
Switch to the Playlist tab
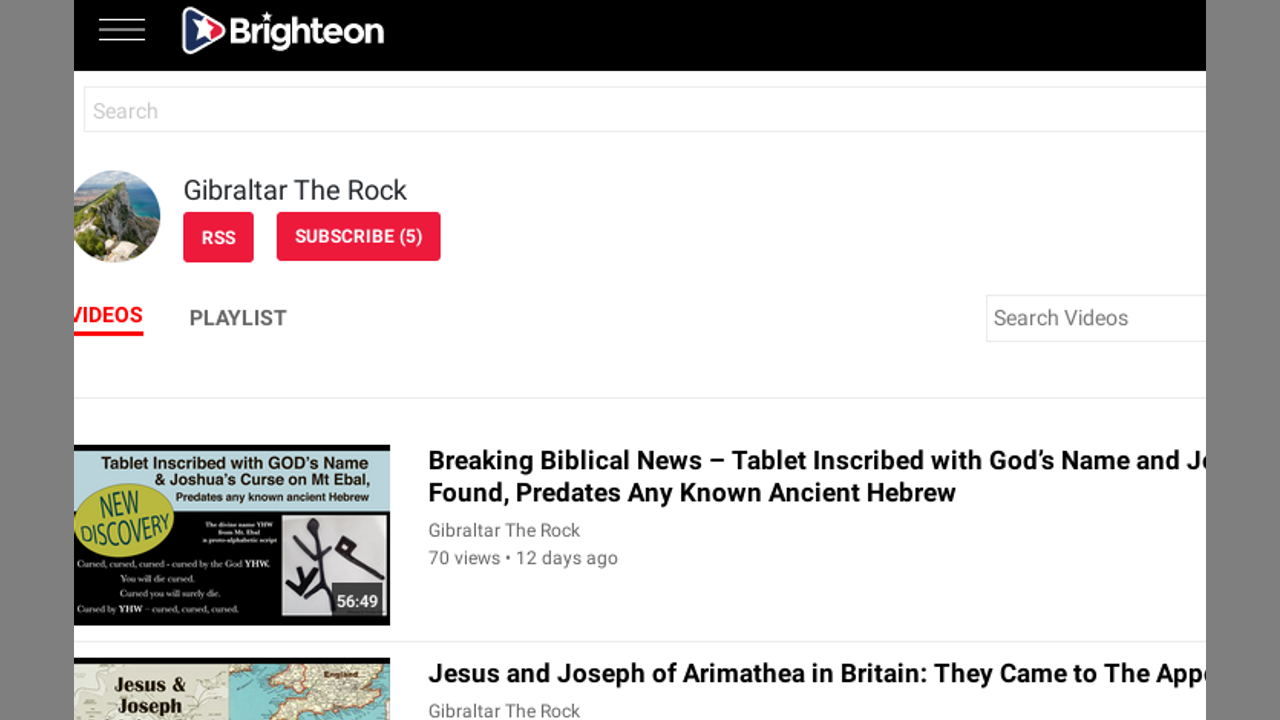pos(238,318)
